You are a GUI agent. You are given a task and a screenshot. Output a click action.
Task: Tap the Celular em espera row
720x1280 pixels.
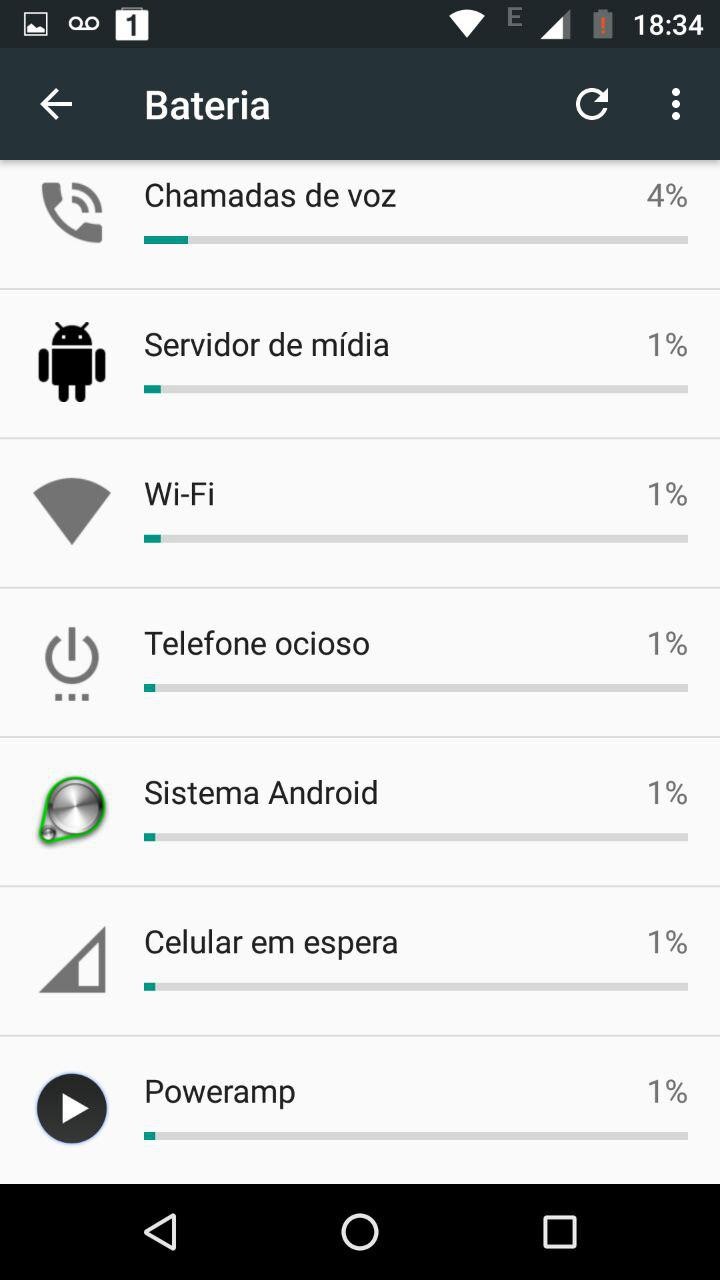click(360, 960)
